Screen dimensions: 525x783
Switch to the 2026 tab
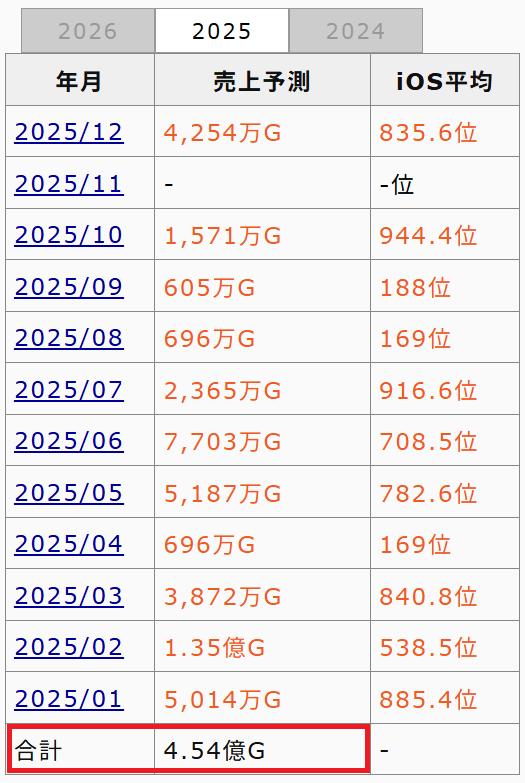coord(88,31)
